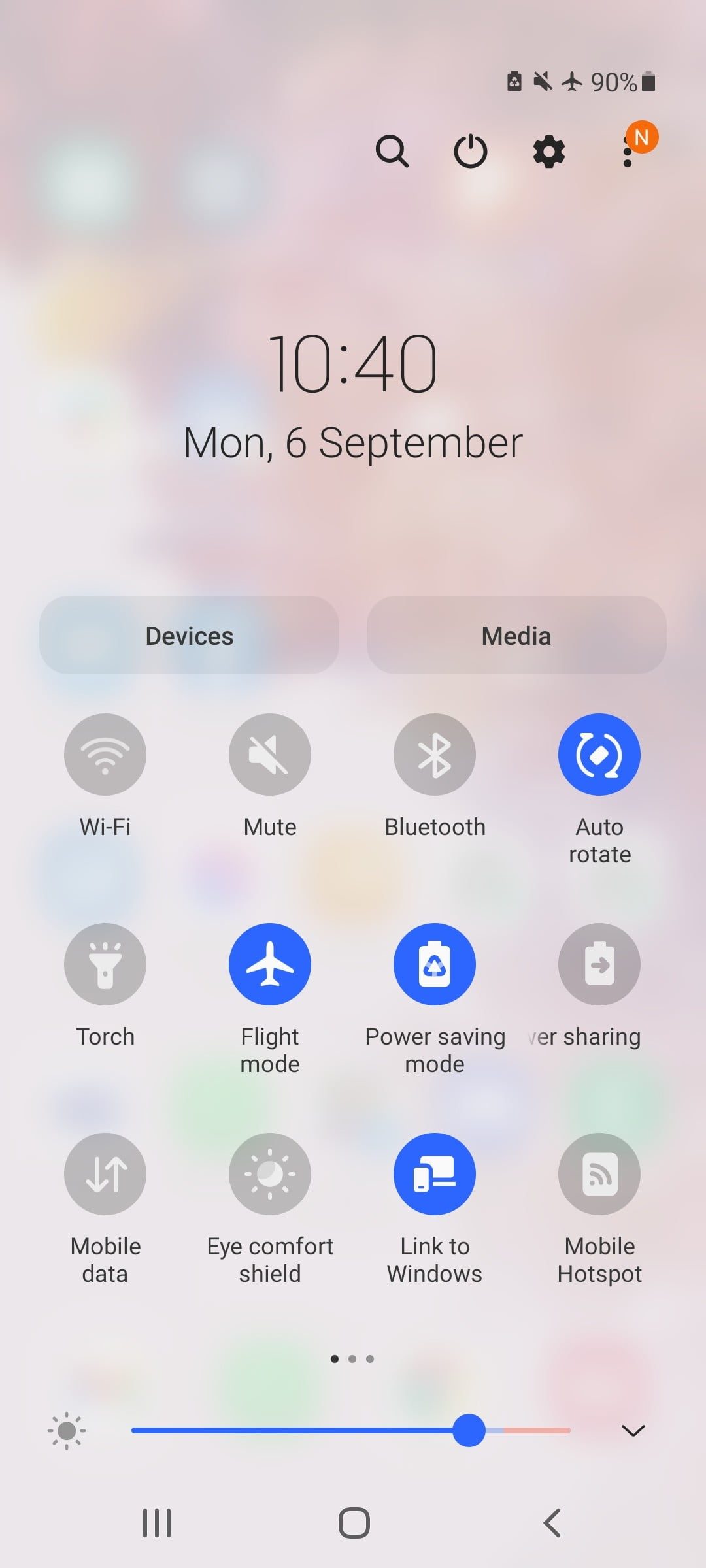Turn on Mobile data
706x1568 pixels.
click(x=105, y=1174)
